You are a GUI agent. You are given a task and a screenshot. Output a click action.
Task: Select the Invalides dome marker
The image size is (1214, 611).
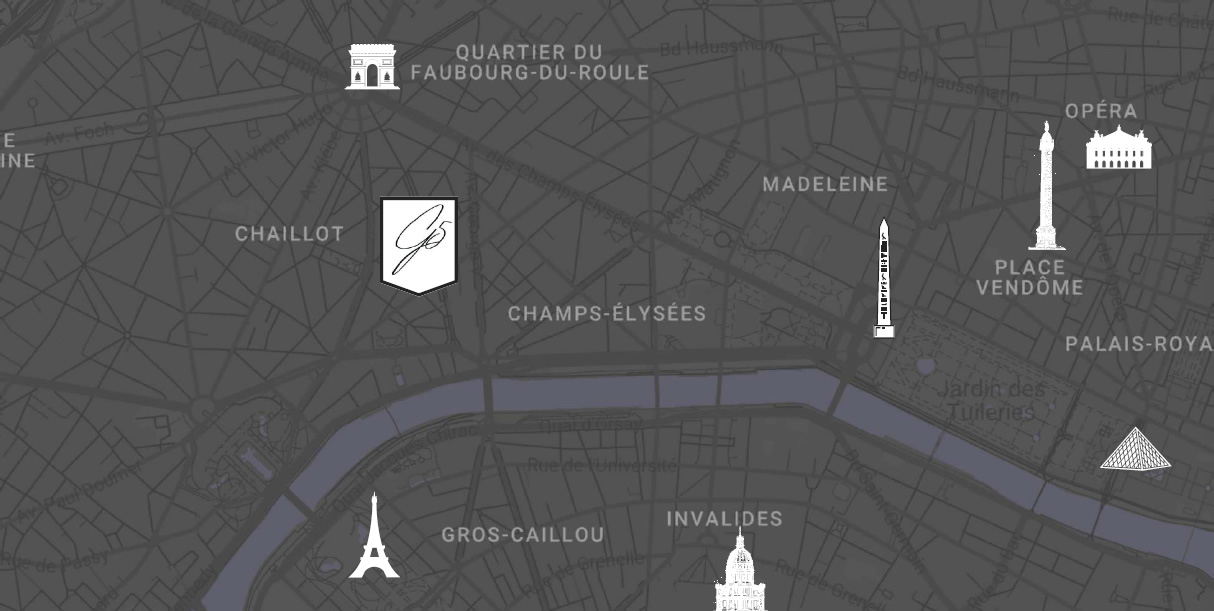pyautogui.click(x=739, y=575)
